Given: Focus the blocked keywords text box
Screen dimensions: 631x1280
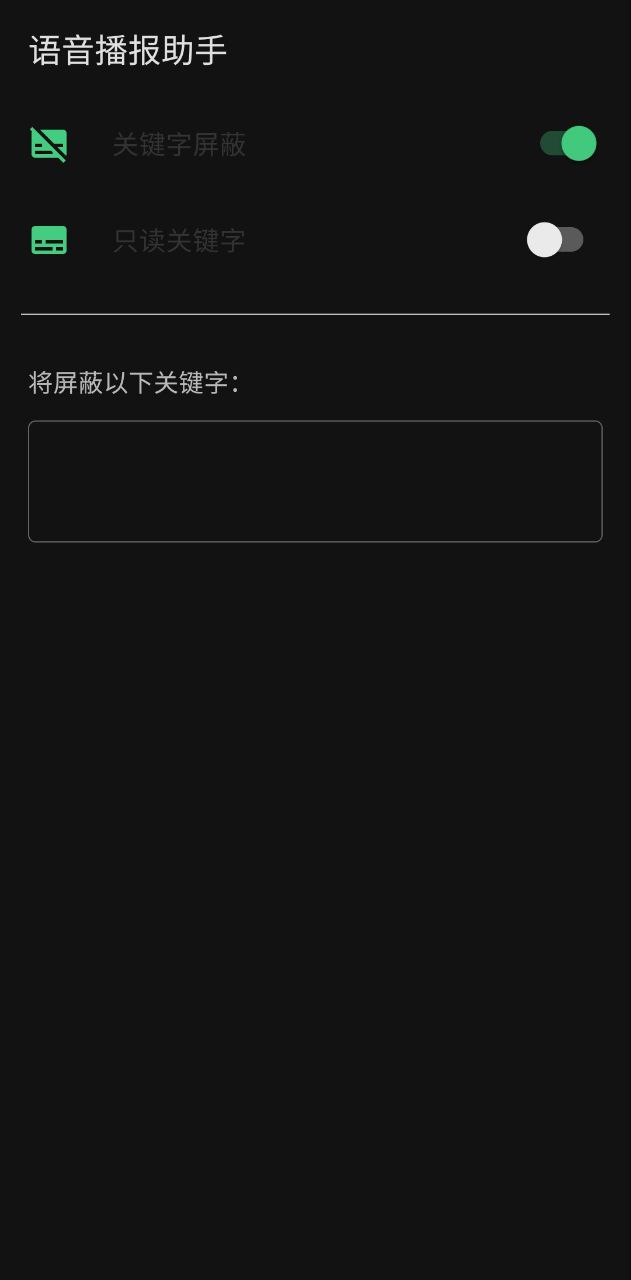Looking at the screenshot, I should pos(315,481).
